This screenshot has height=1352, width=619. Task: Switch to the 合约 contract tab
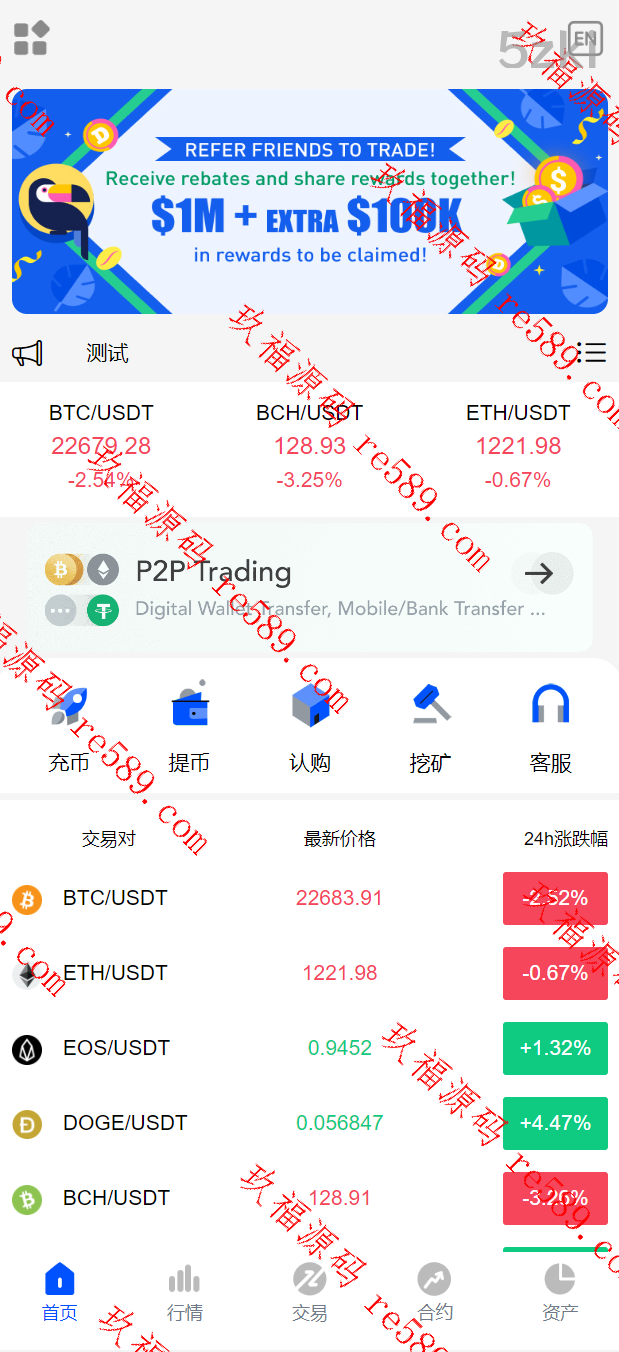pos(434,1291)
